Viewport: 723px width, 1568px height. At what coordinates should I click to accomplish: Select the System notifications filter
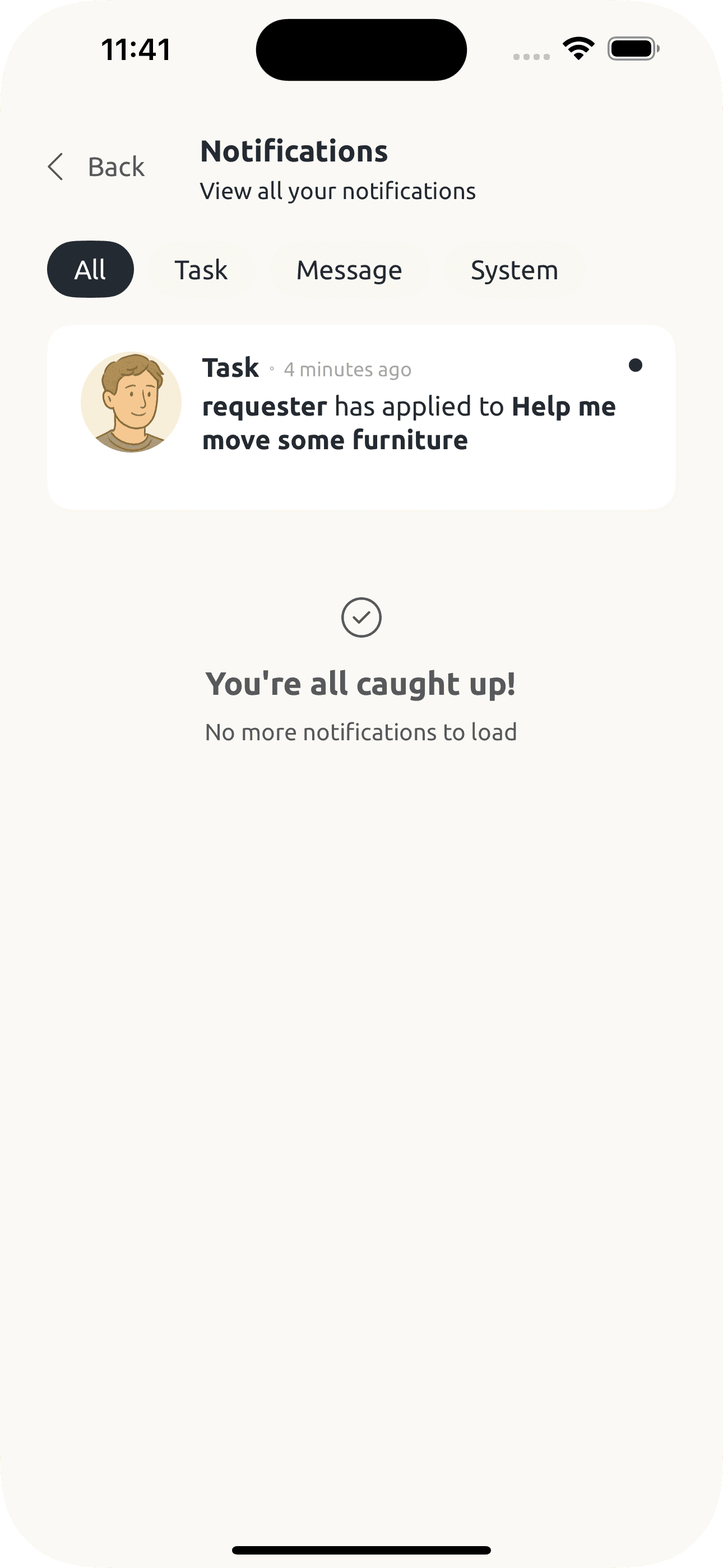click(x=513, y=269)
